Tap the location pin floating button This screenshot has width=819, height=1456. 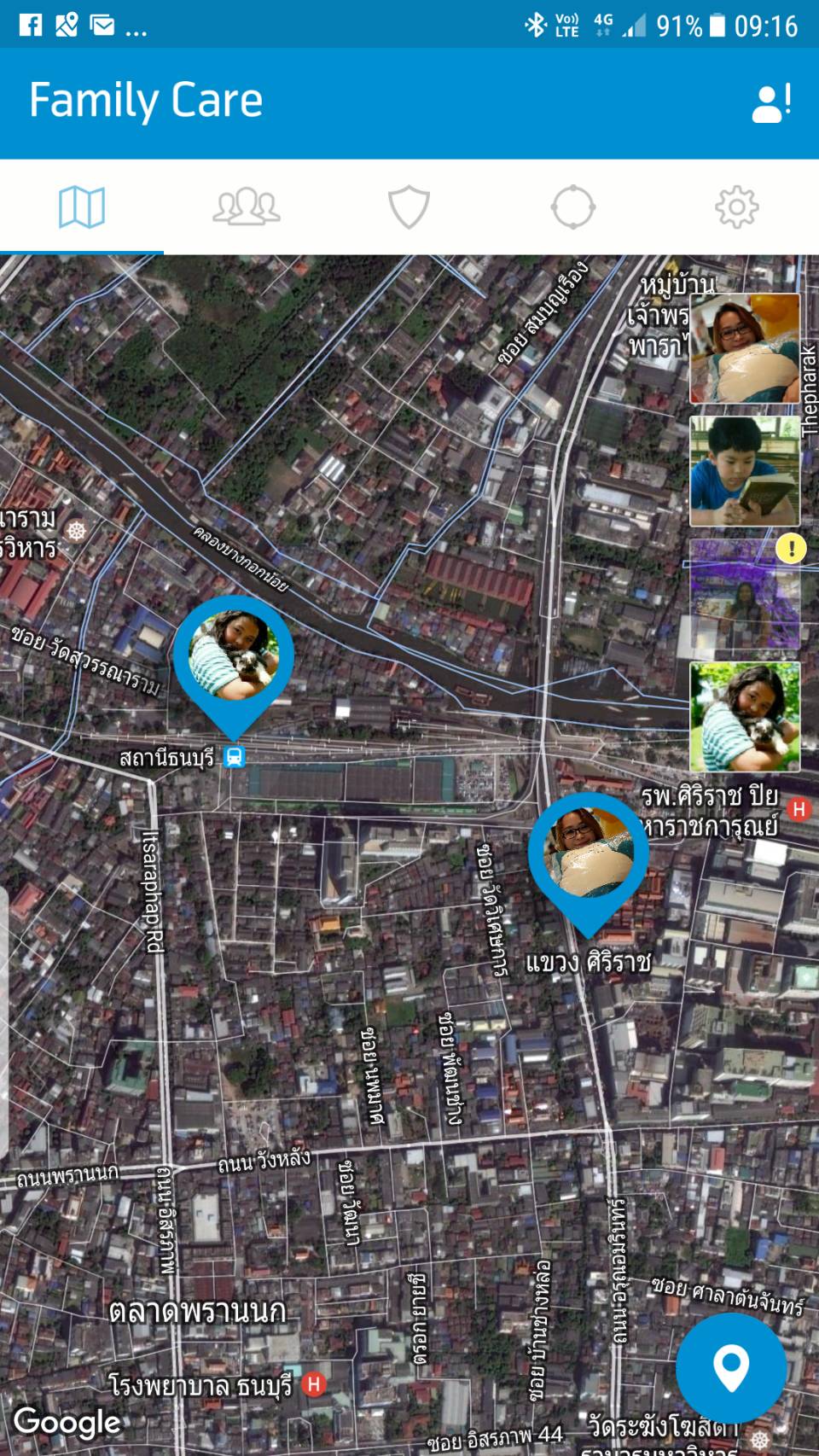(731, 1368)
